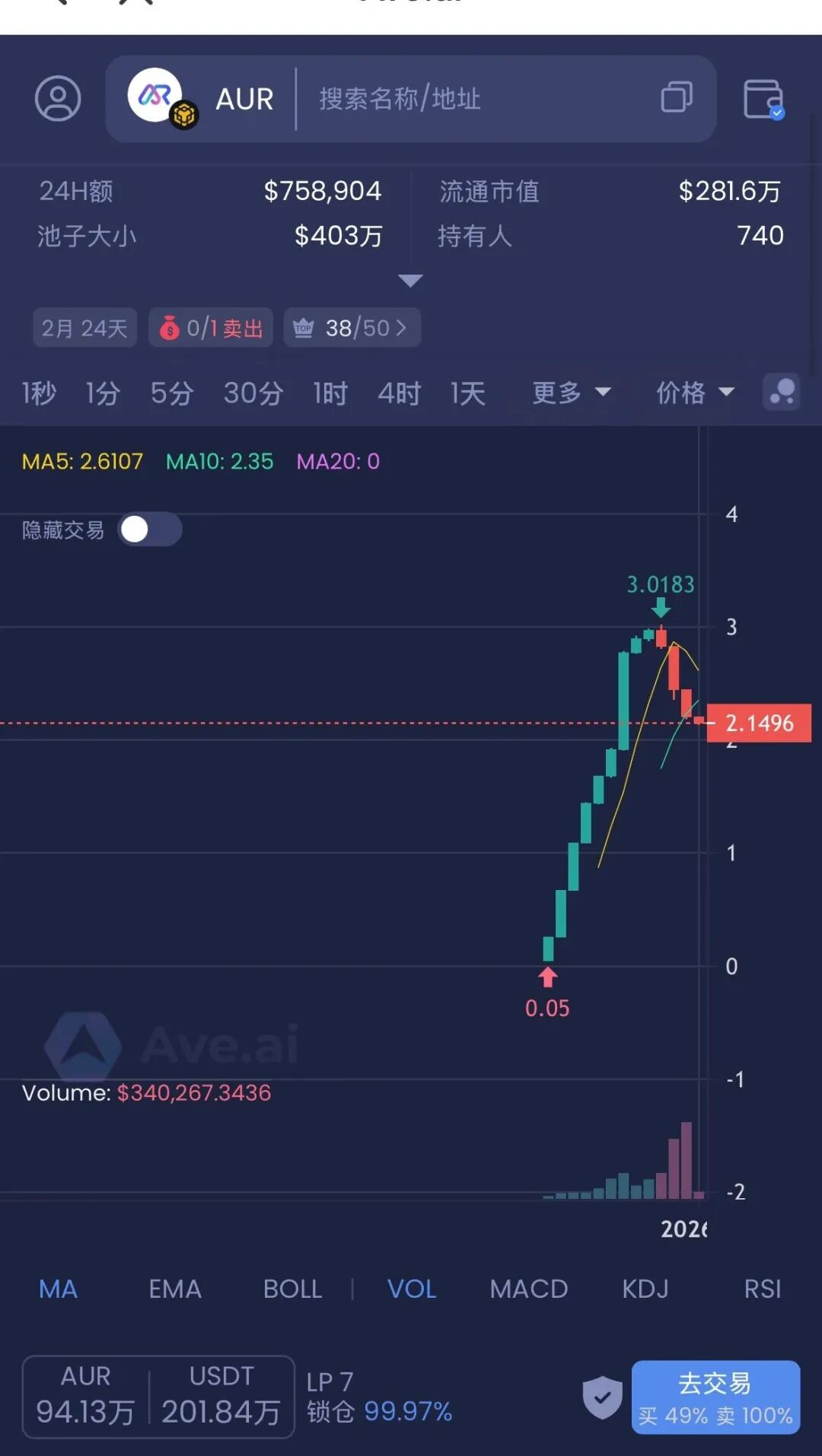Select the RSI indicator

[762, 1289]
